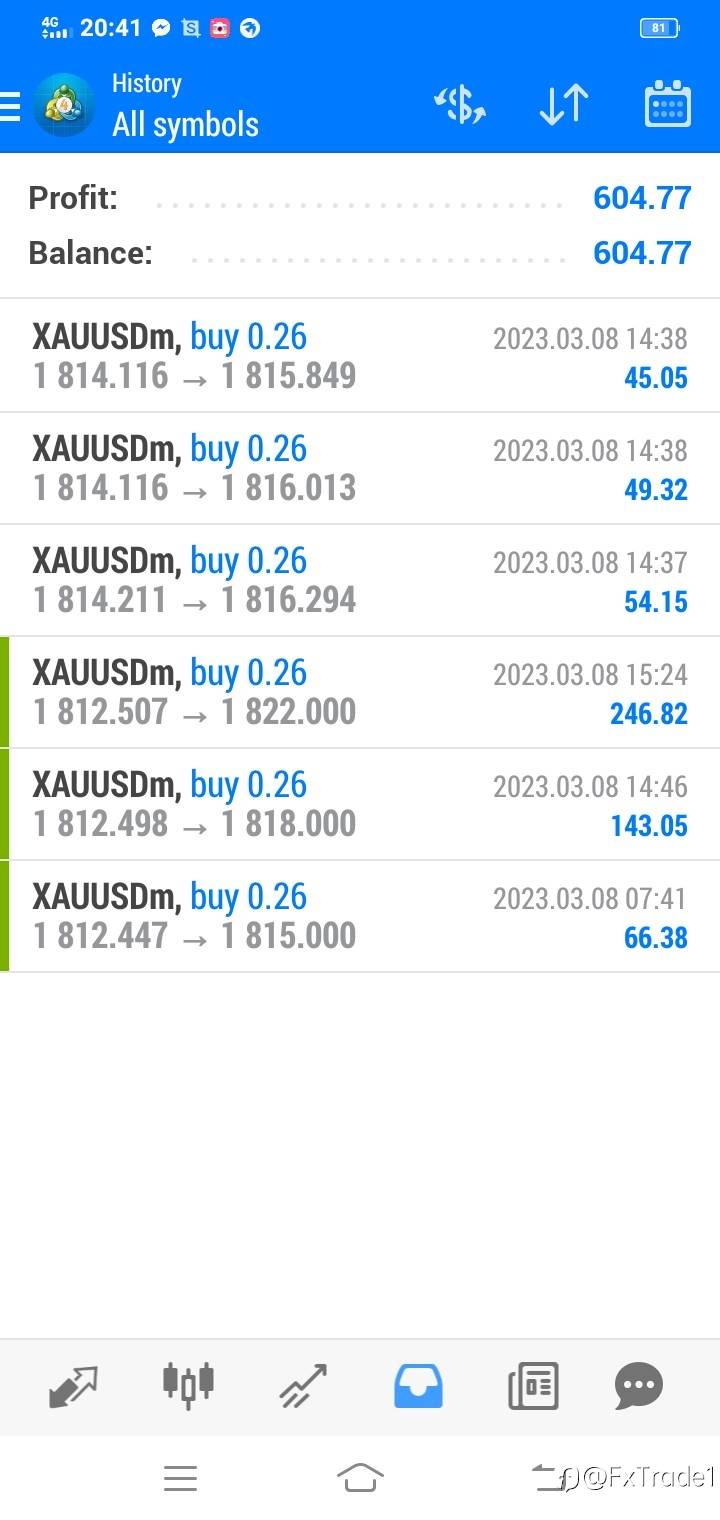Switch to the candlestick Chart tab
720x1520 pixels.
pos(188,1385)
